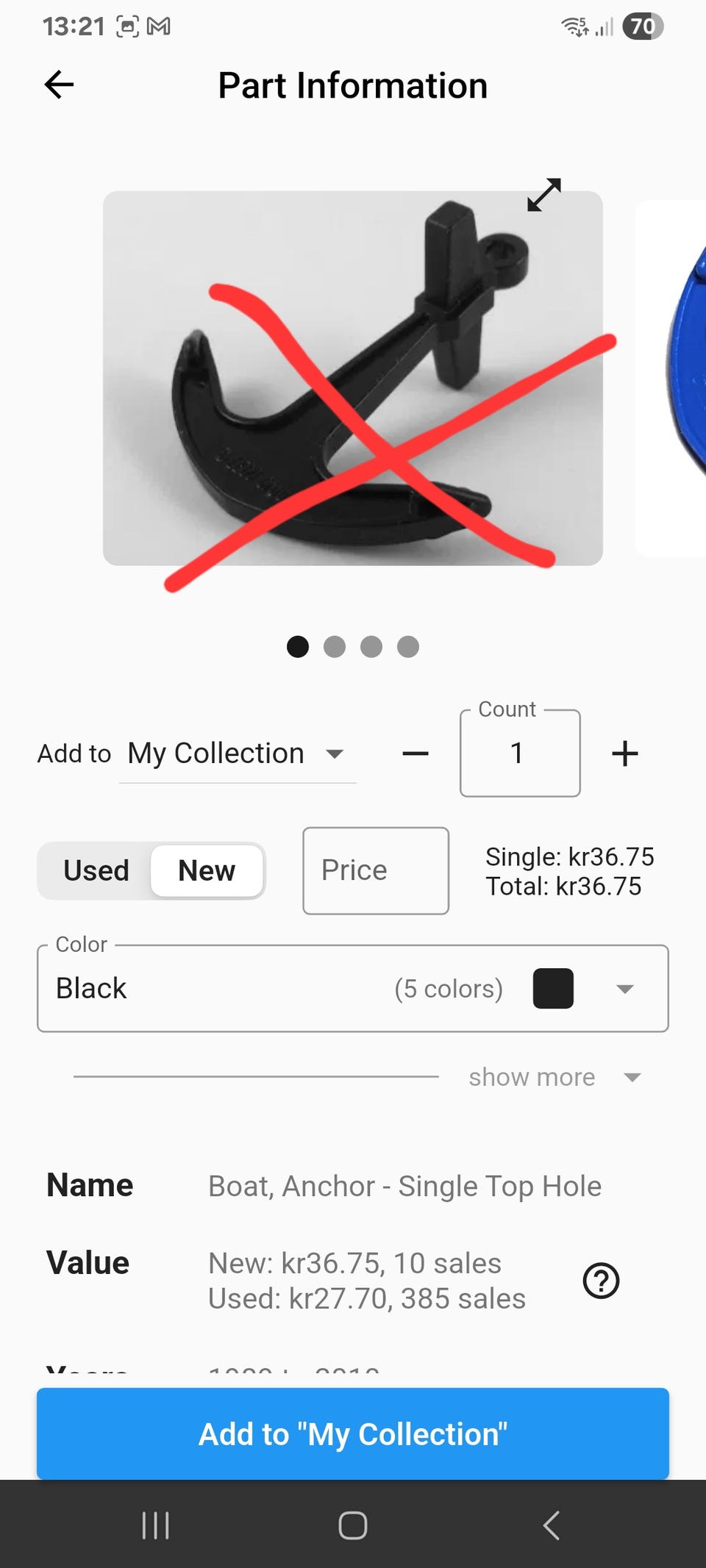Screen dimensions: 706x1568
Task: Add the part to "My Collection"
Action: [353, 1433]
